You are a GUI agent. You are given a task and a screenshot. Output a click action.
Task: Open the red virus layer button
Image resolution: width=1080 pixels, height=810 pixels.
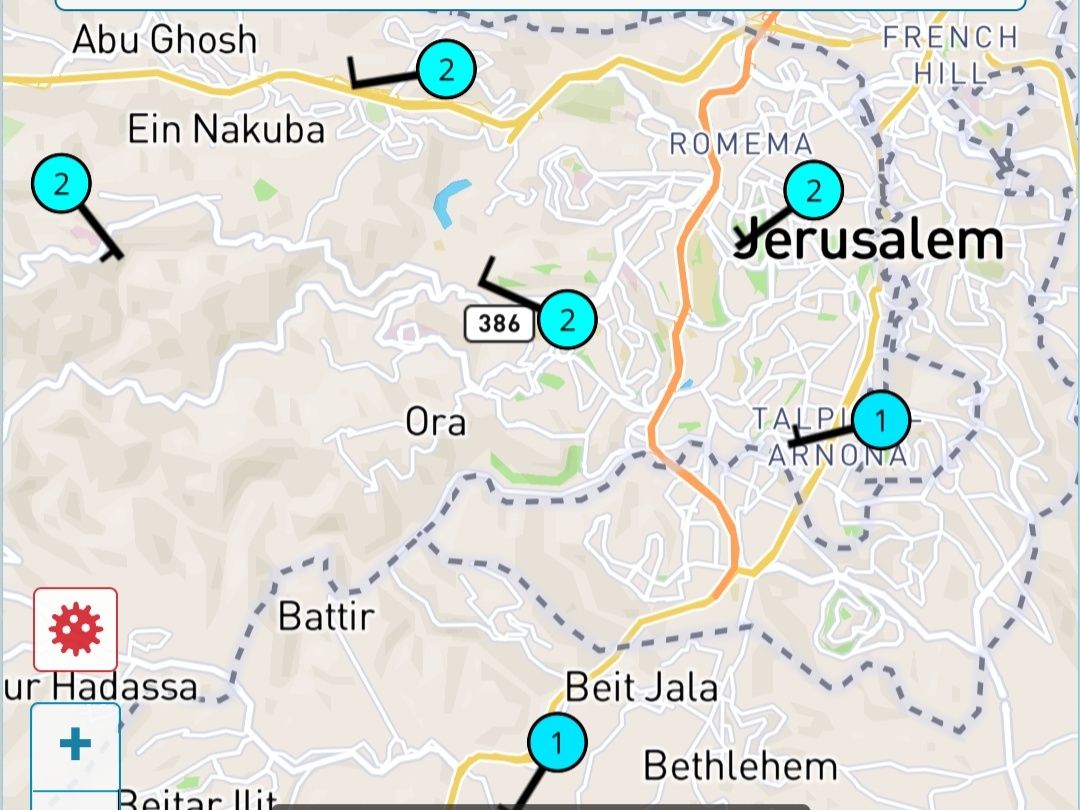(76, 629)
